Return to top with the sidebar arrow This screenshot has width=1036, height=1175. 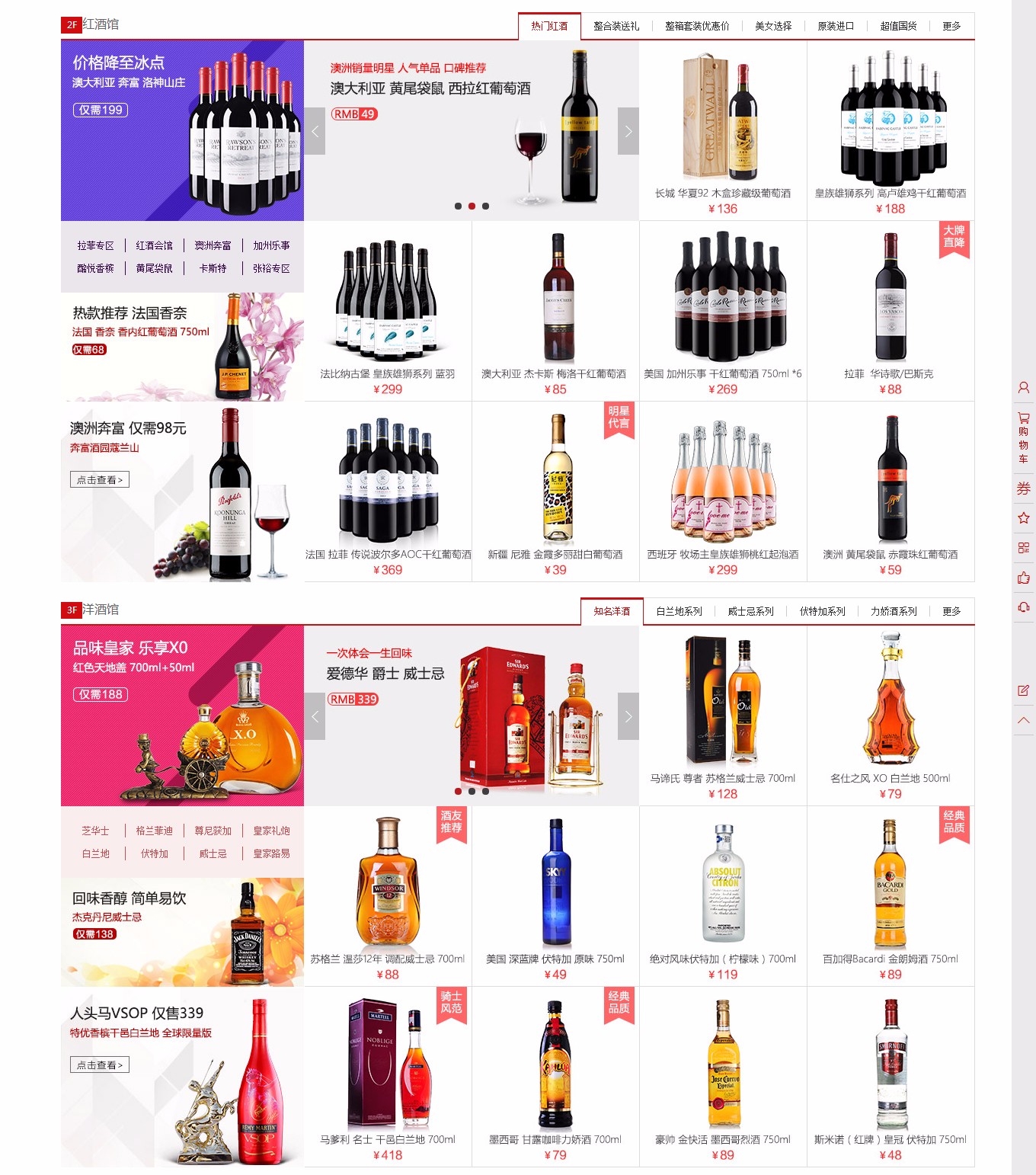click(1024, 720)
